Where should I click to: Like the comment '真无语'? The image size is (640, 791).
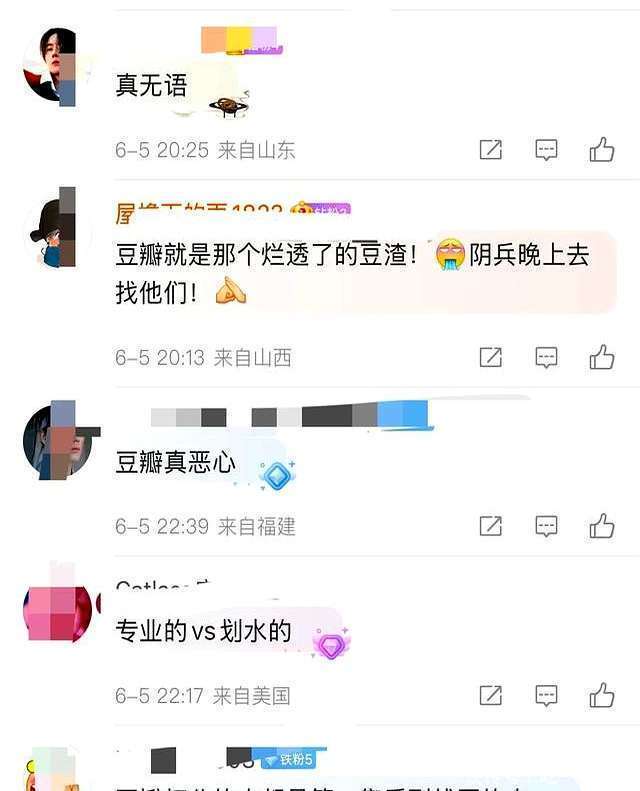tap(601, 150)
